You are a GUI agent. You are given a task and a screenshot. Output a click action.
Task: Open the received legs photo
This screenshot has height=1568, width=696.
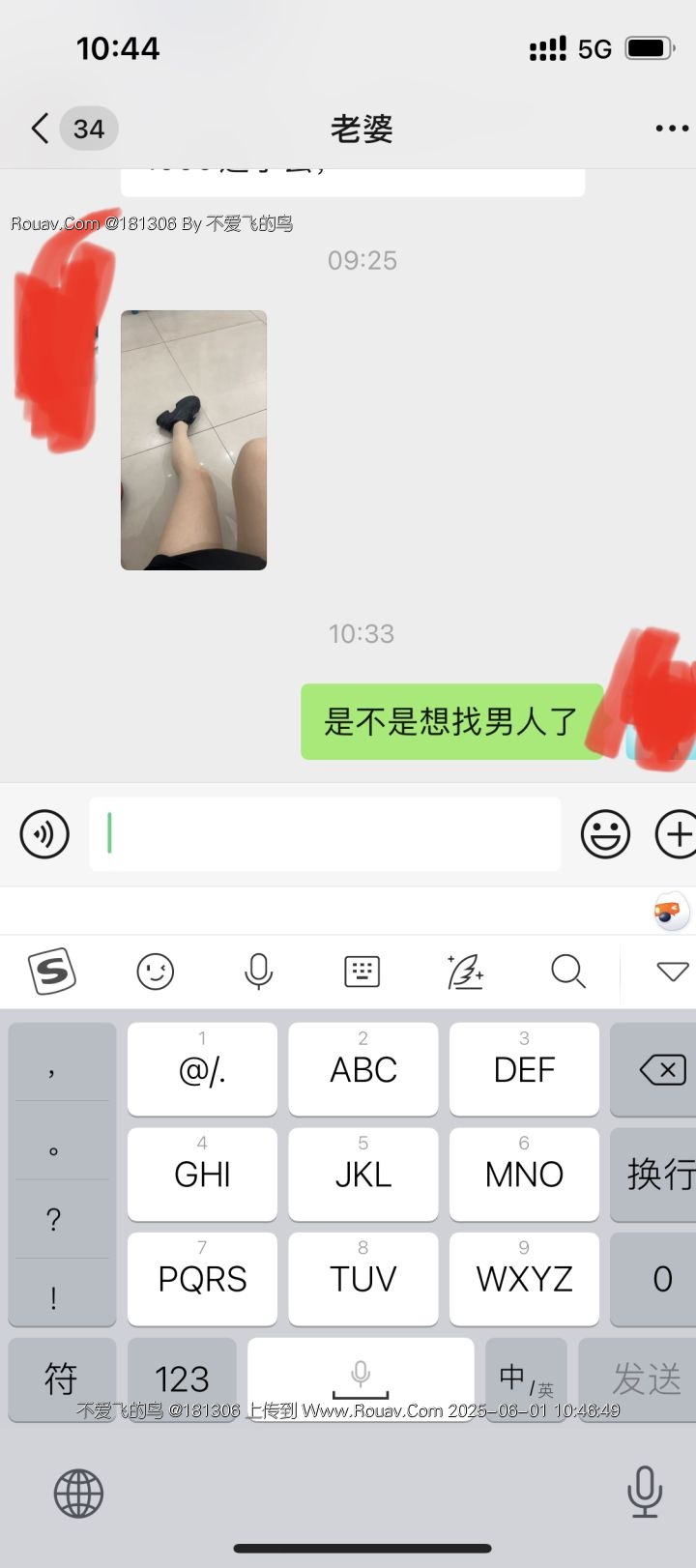[x=193, y=440]
